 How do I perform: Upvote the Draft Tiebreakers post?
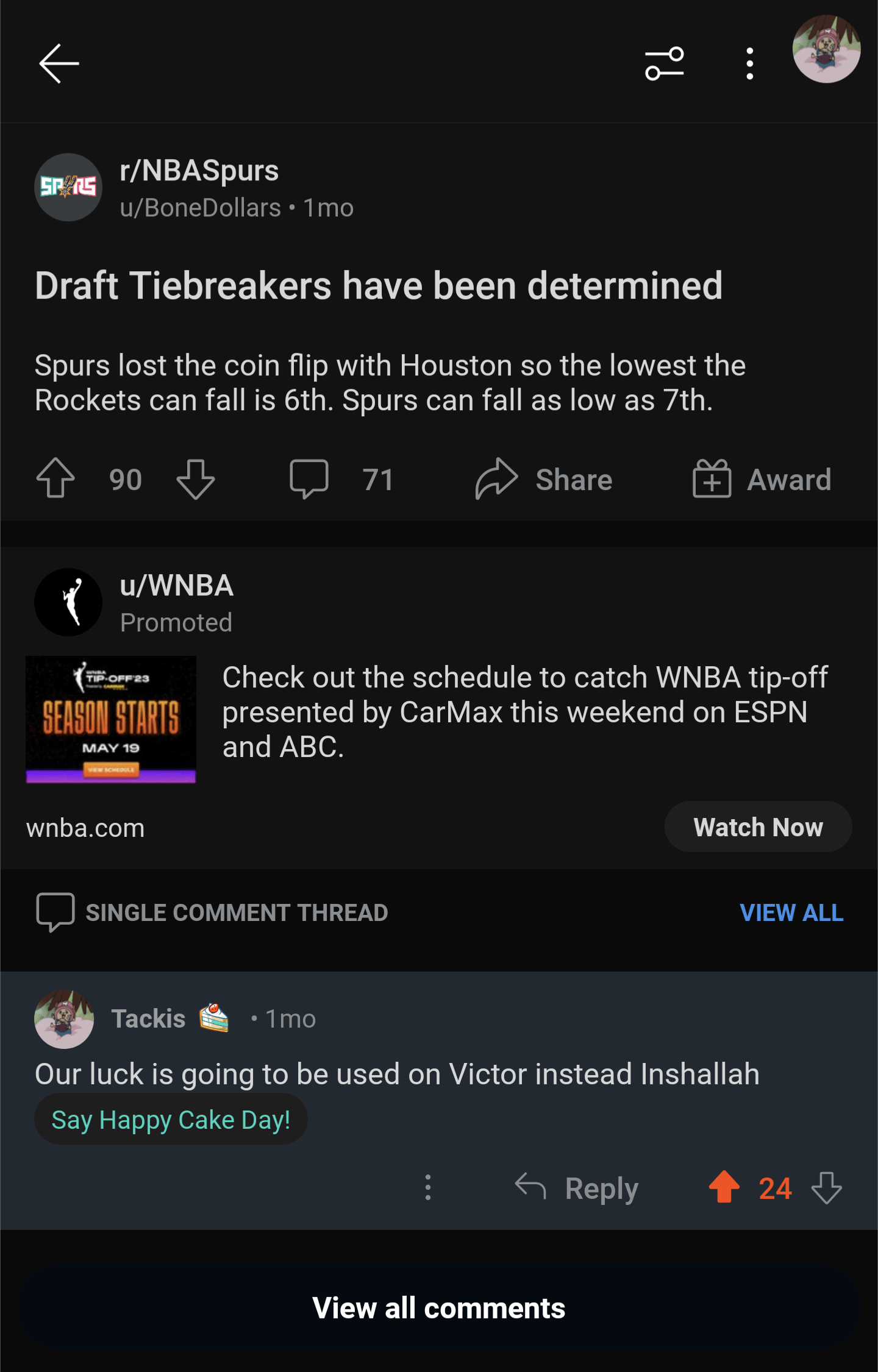pos(55,479)
